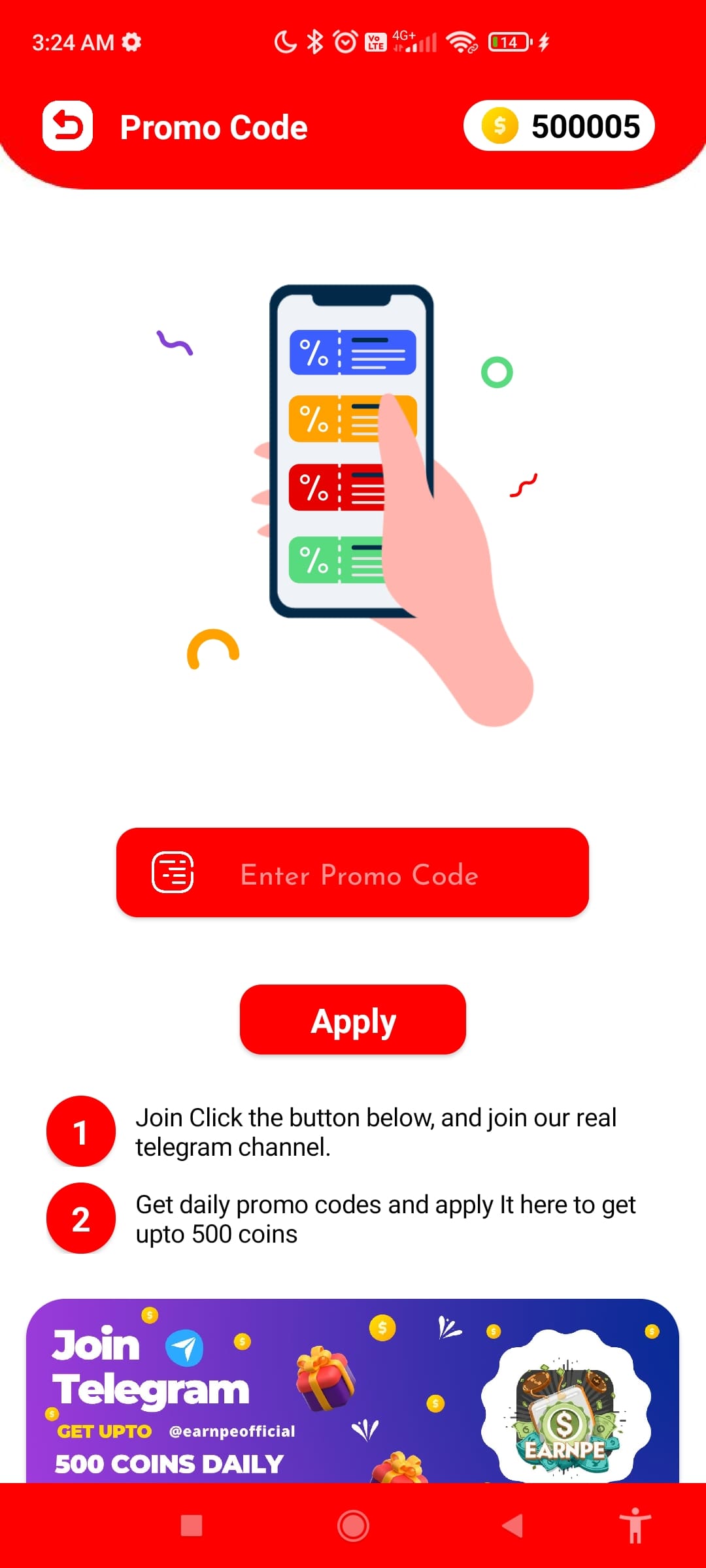
Task: Go to the system home screen
Action: (x=353, y=1526)
